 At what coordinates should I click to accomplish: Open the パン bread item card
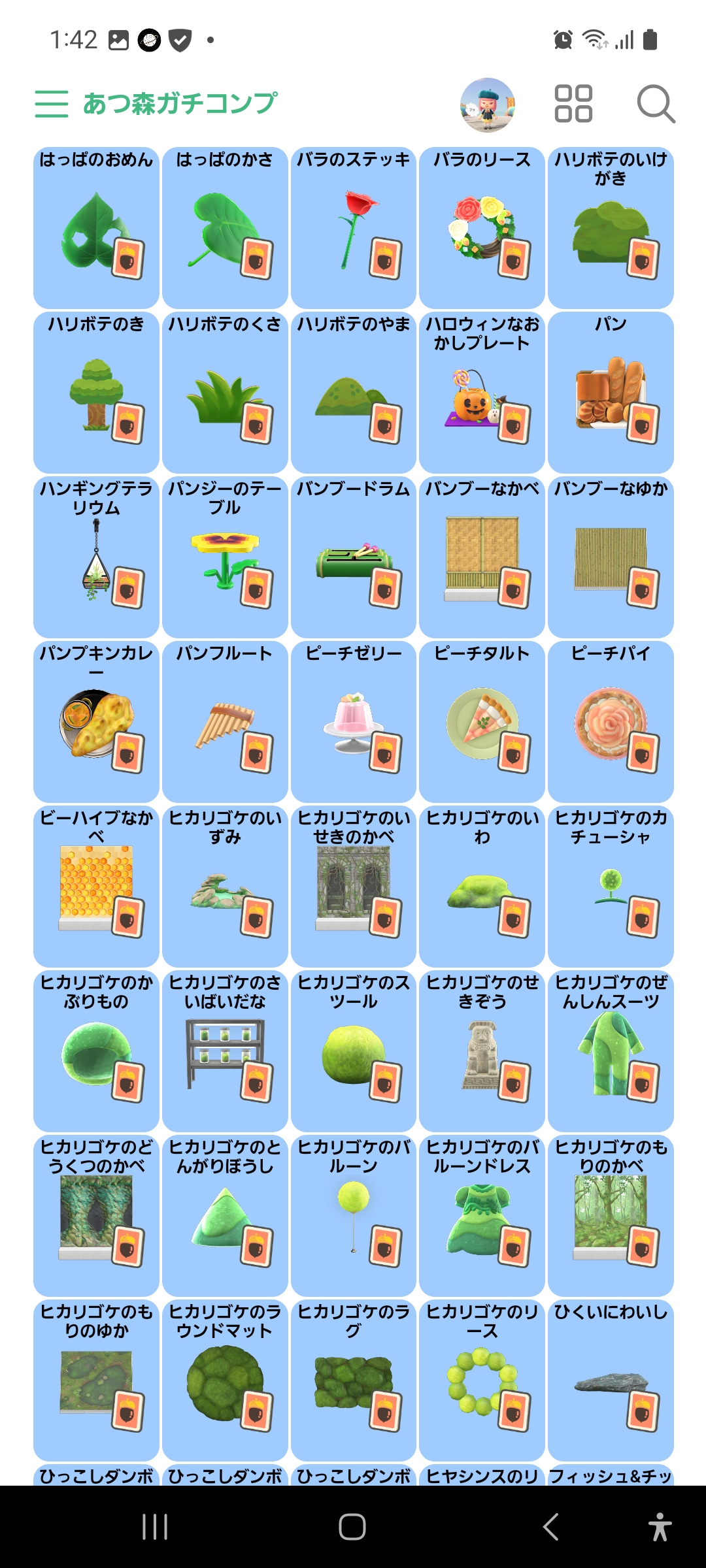(611, 392)
